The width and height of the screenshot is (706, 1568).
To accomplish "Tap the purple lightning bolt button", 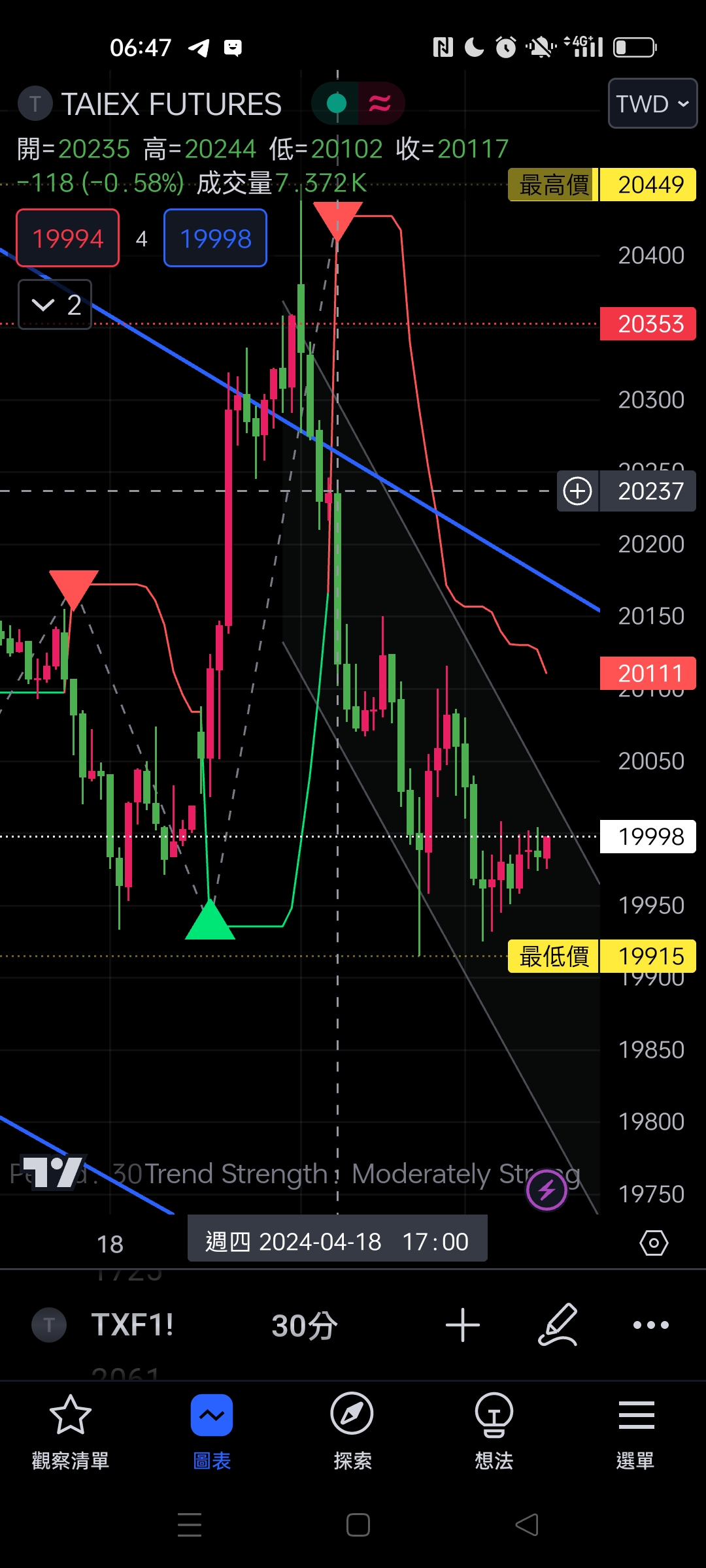I will tap(546, 1190).
